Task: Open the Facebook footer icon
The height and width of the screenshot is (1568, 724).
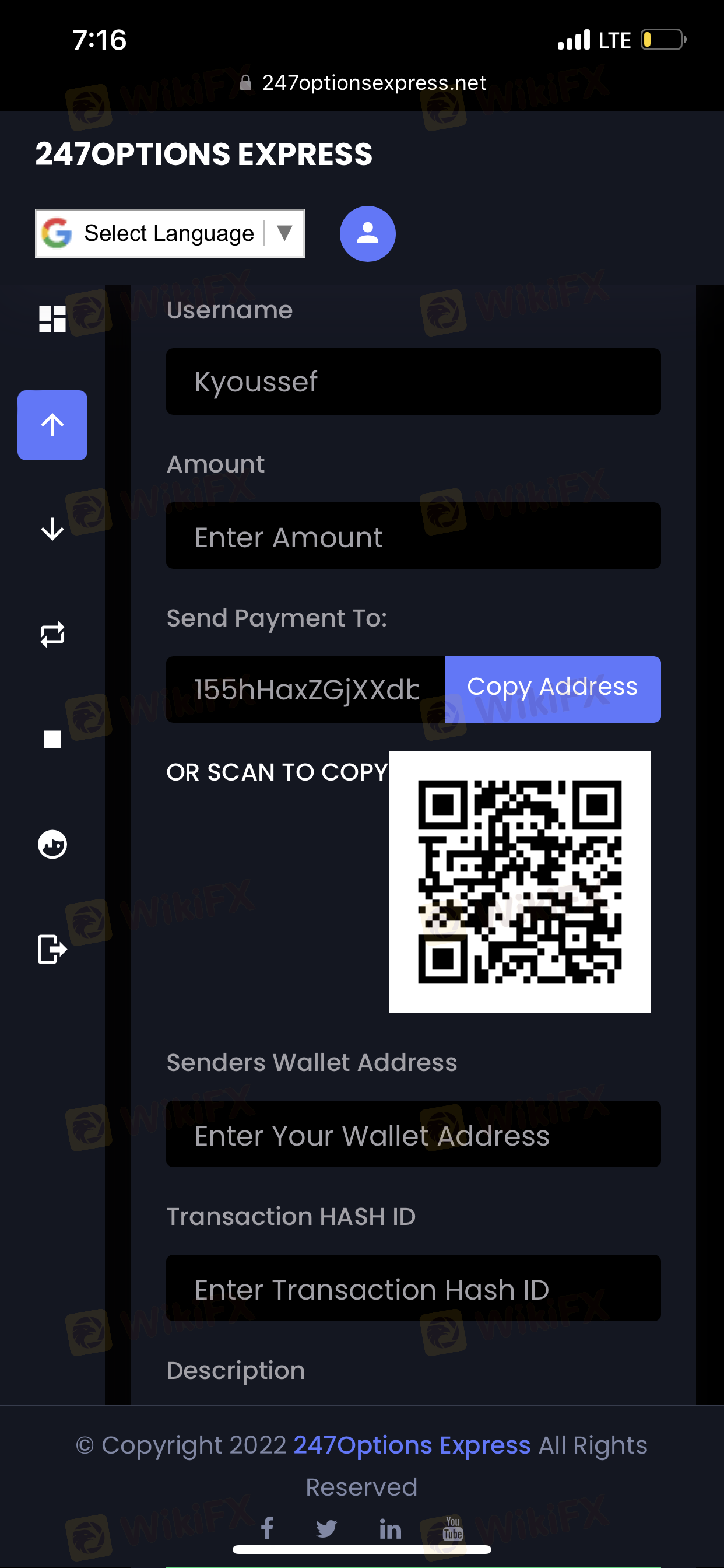Action: click(267, 1528)
